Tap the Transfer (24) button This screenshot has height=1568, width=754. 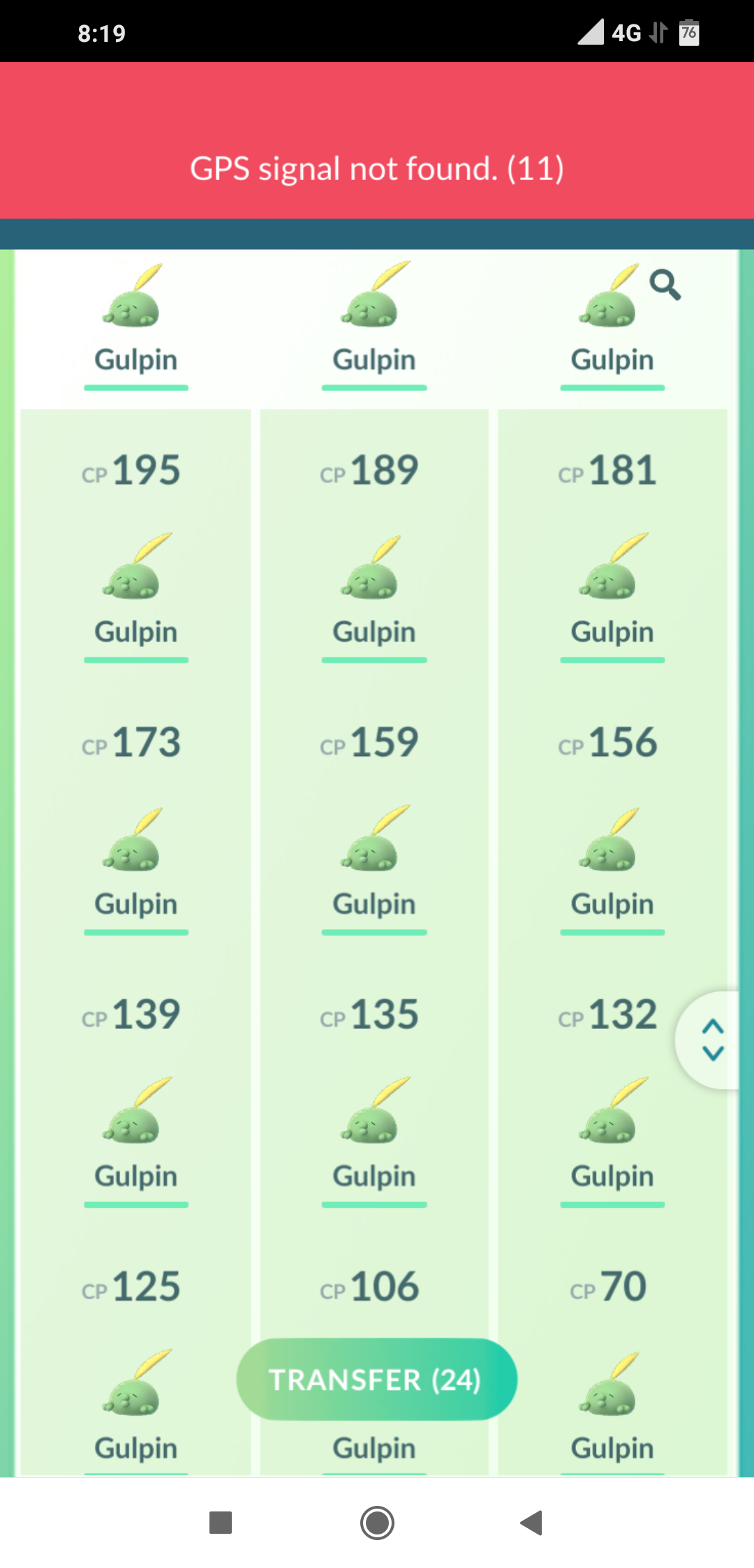[376, 1380]
